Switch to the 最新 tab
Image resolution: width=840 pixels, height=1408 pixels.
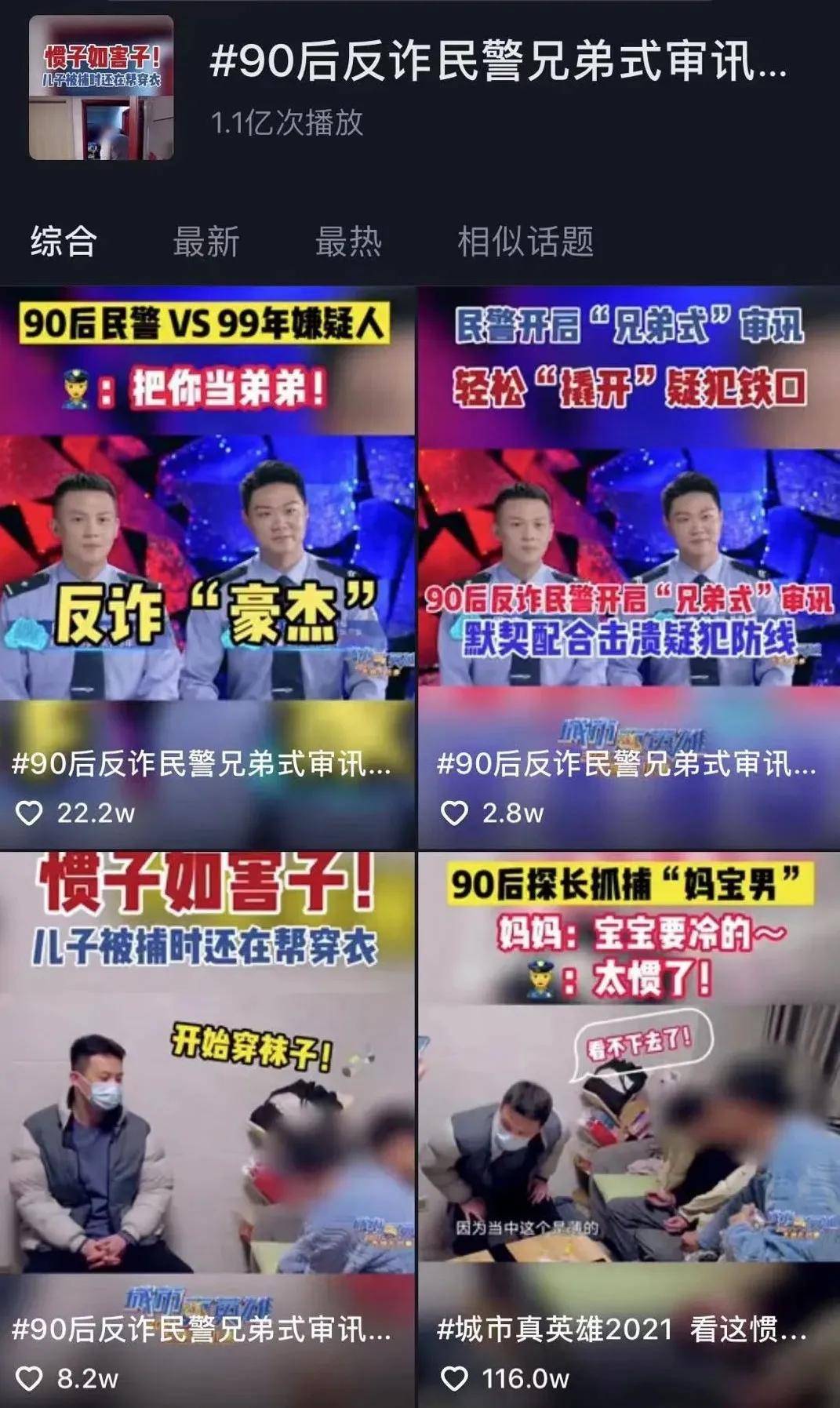[206, 241]
